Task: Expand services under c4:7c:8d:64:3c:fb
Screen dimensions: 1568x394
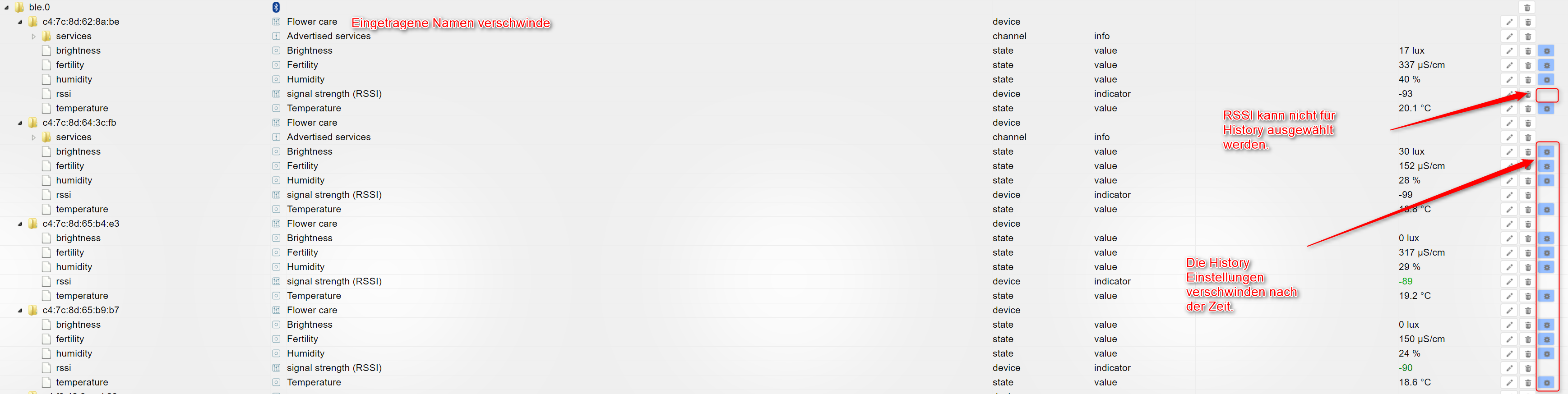Action: [x=33, y=137]
